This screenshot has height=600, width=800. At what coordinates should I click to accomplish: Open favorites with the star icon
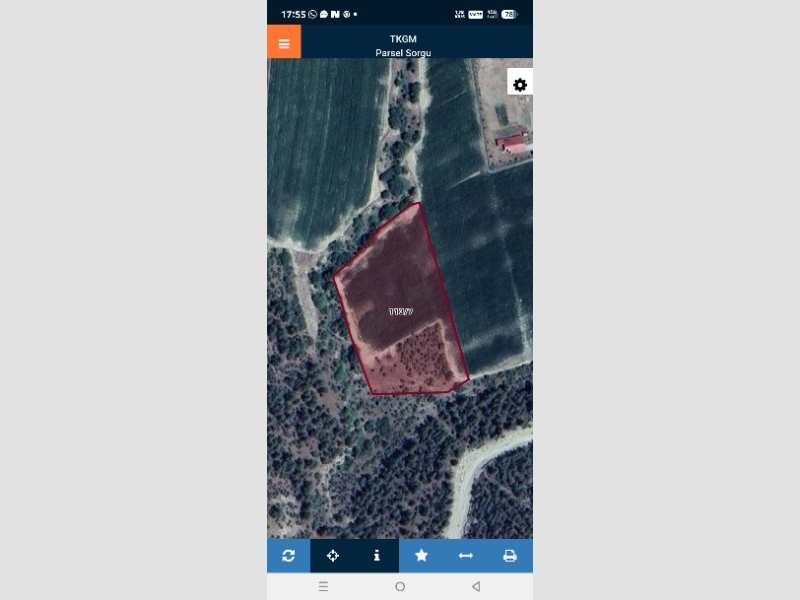pyautogui.click(x=421, y=556)
